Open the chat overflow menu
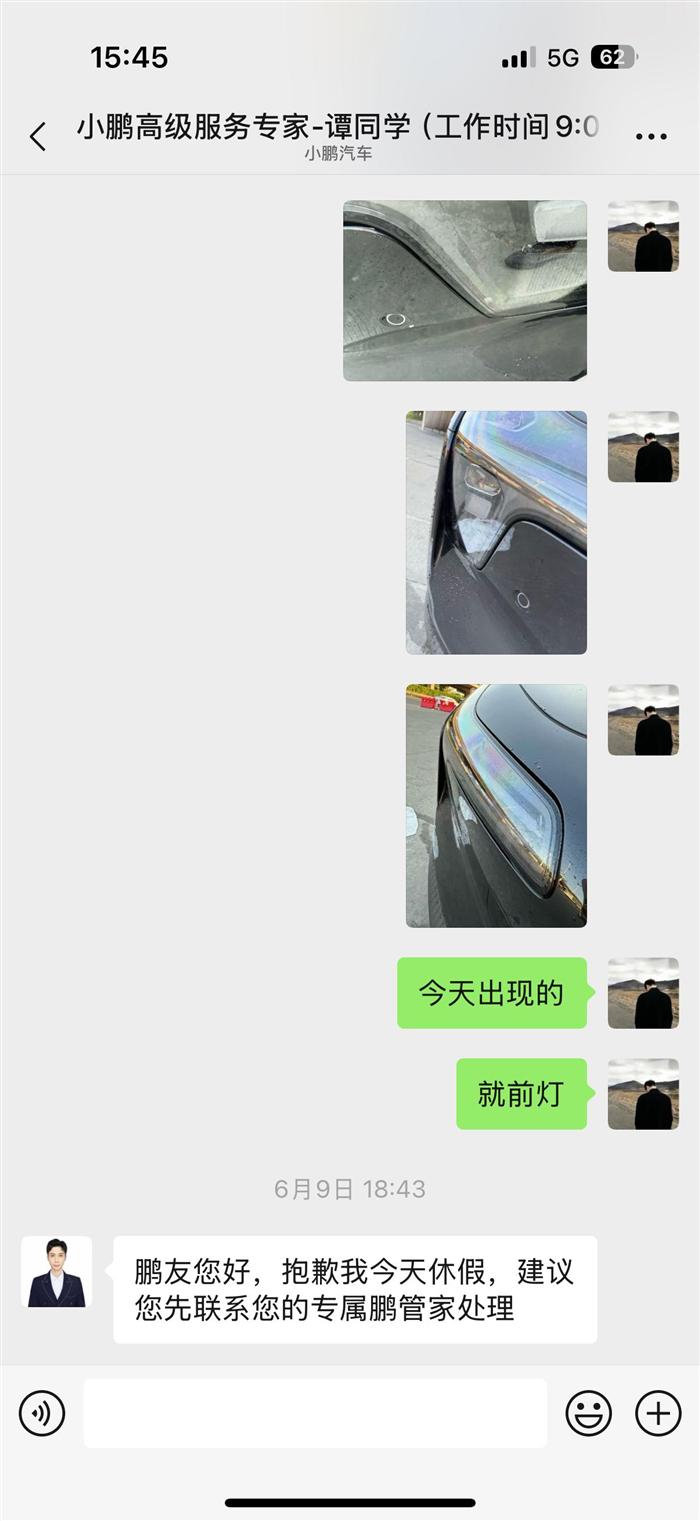 pos(651,137)
